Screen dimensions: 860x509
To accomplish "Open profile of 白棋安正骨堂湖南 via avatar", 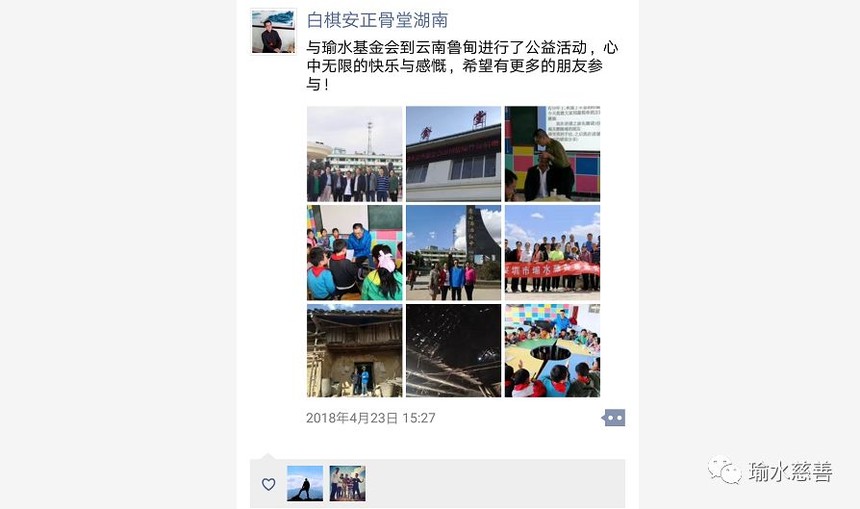I will 273,31.
